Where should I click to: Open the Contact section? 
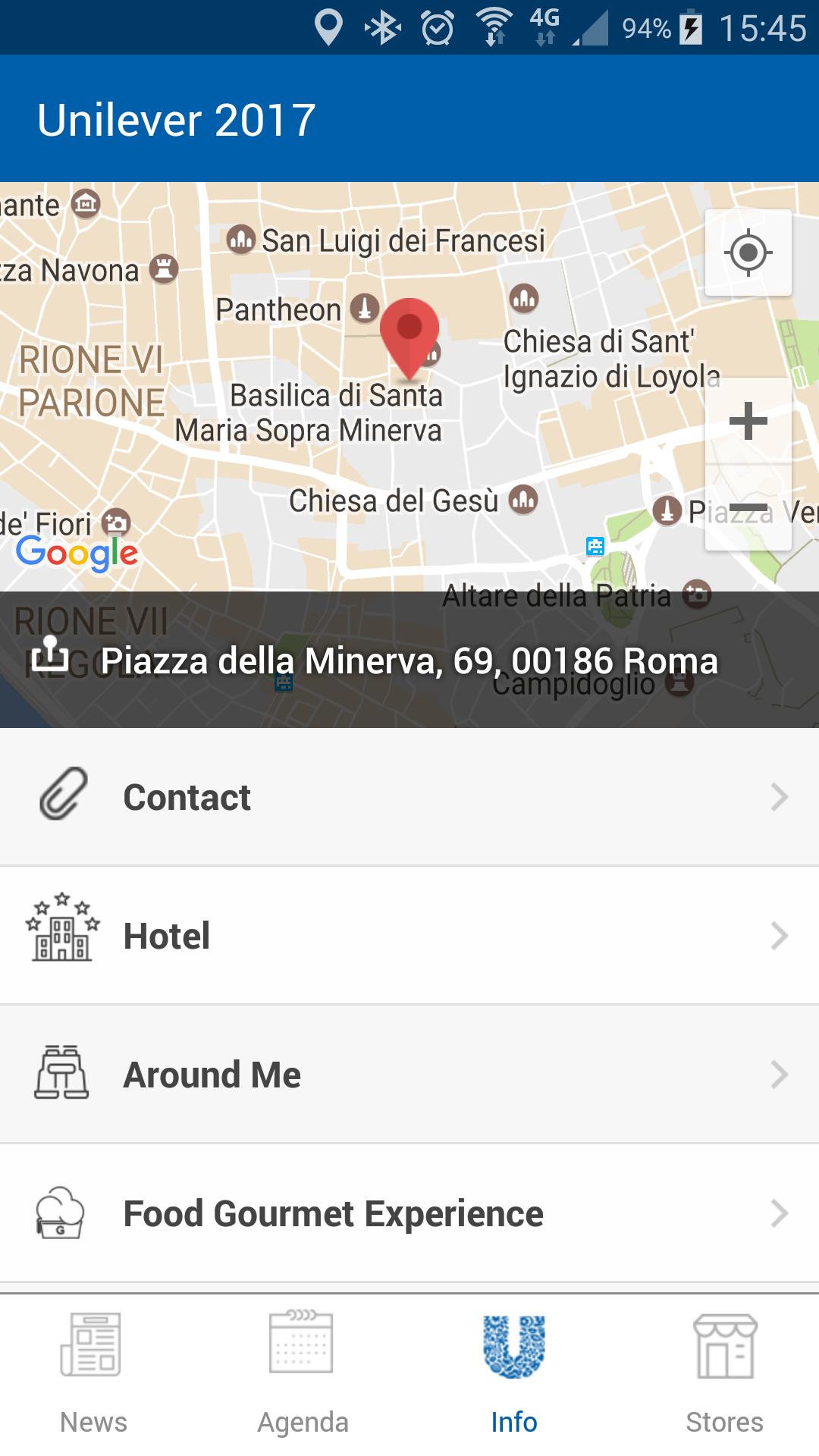[409, 797]
